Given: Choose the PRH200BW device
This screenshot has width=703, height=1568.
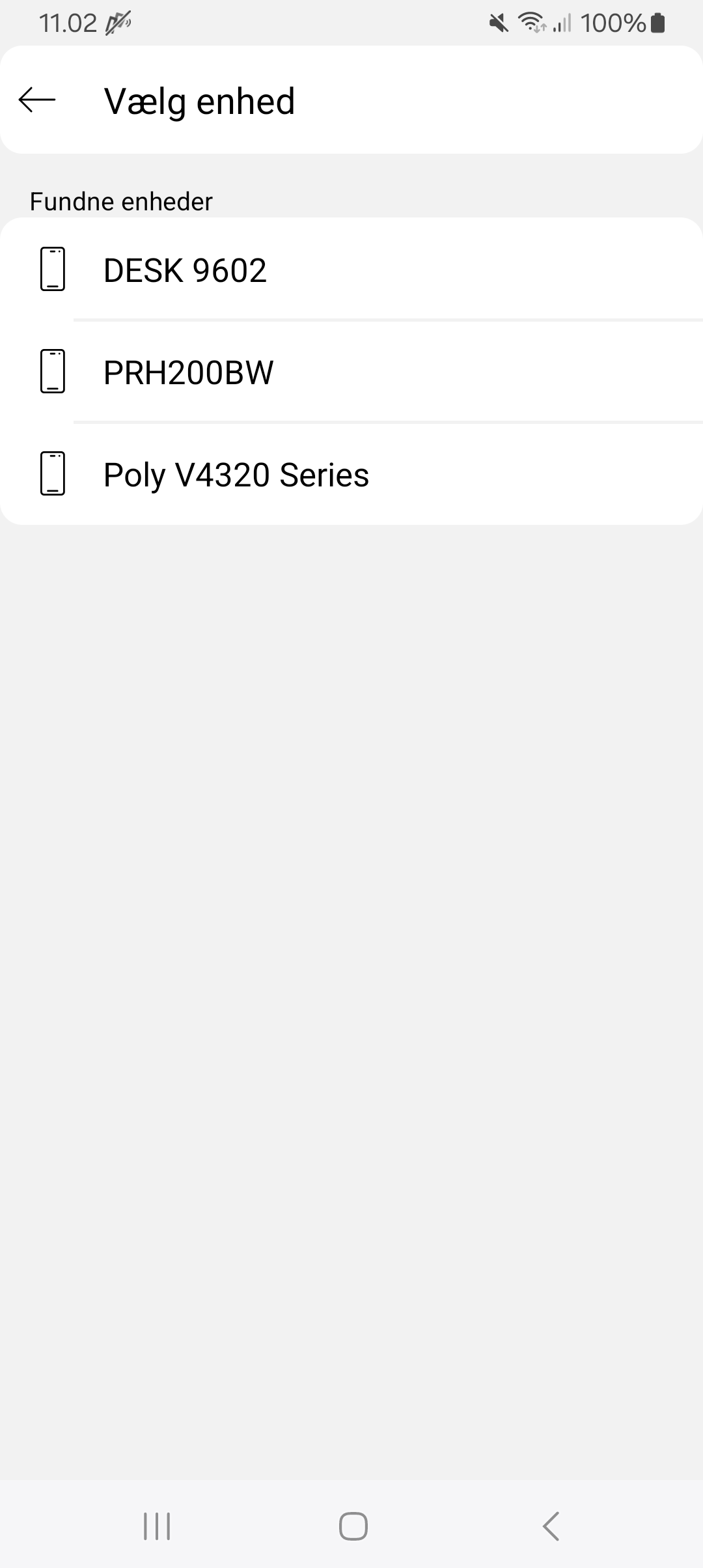Looking at the screenshot, I should [x=351, y=372].
